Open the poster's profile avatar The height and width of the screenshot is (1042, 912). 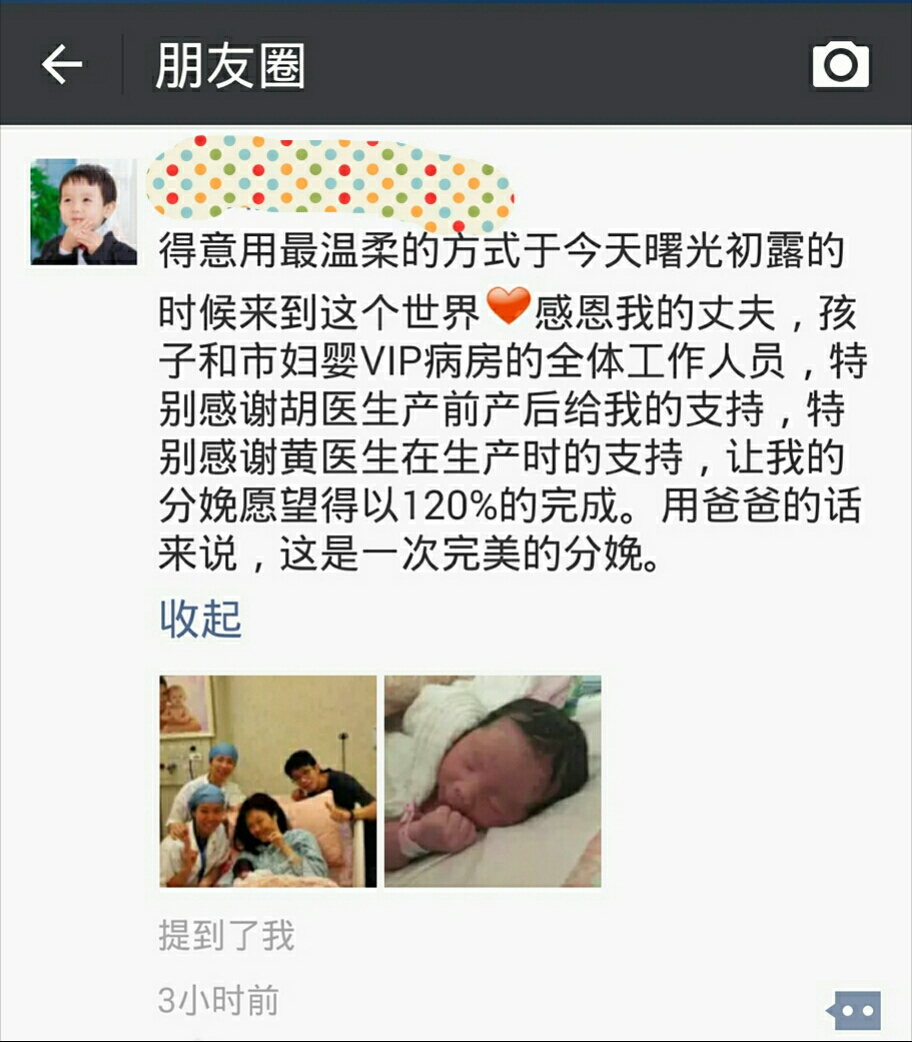pyautogui.click(x=84, y=211)
